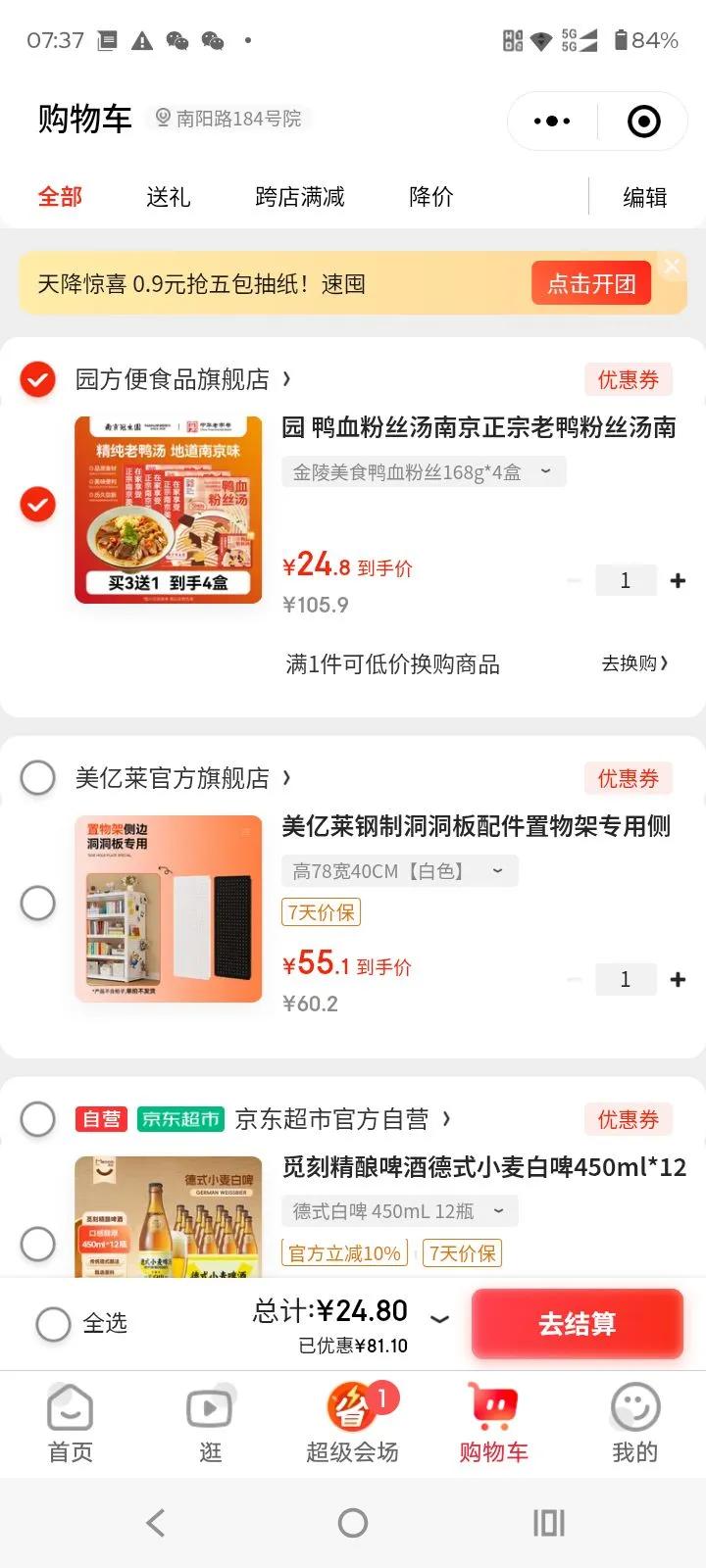
Task: Open the 超级会场 tab
Action: [353, 1424]
